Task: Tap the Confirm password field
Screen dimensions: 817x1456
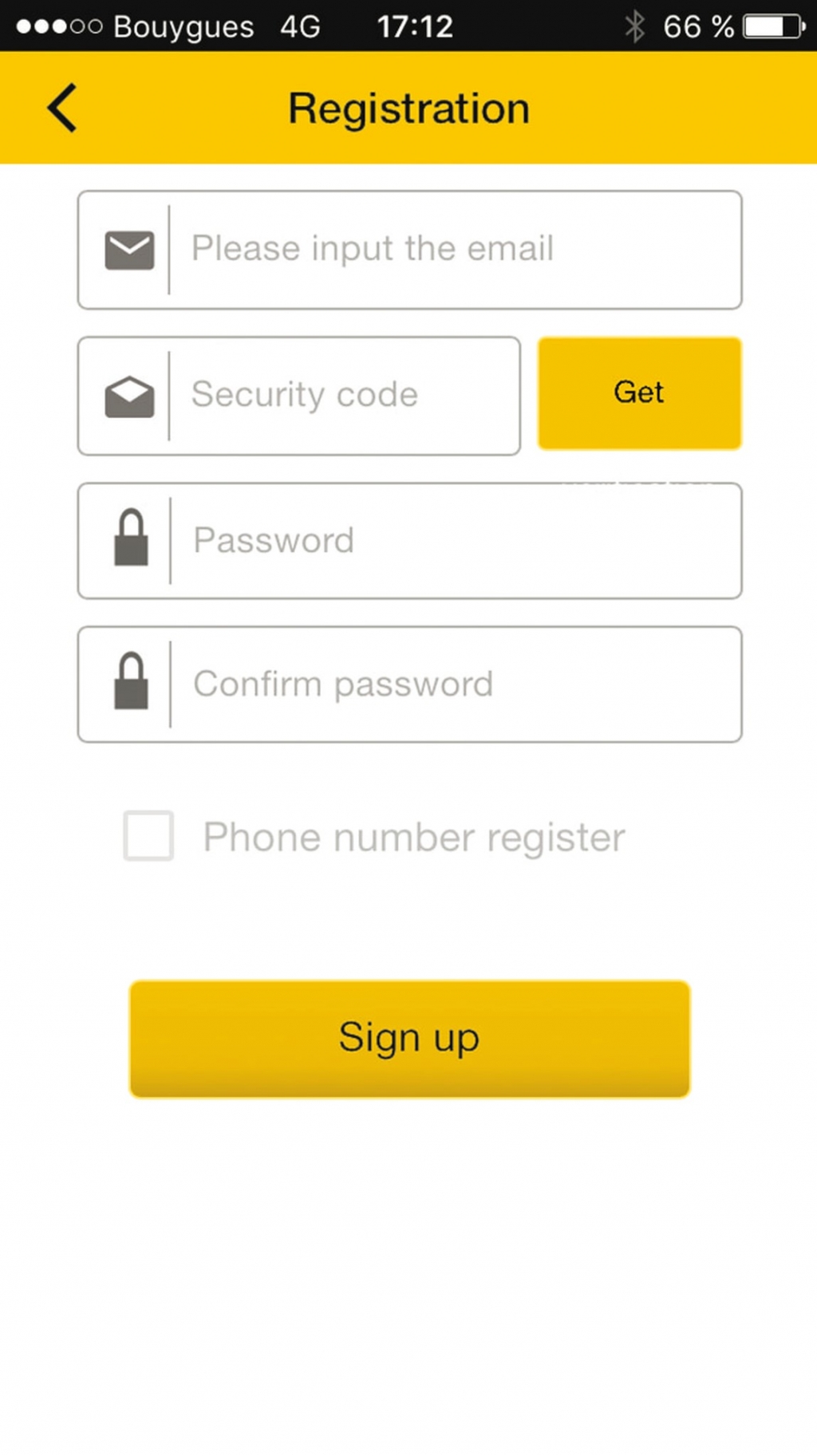Action: click(x=409, y=685)
